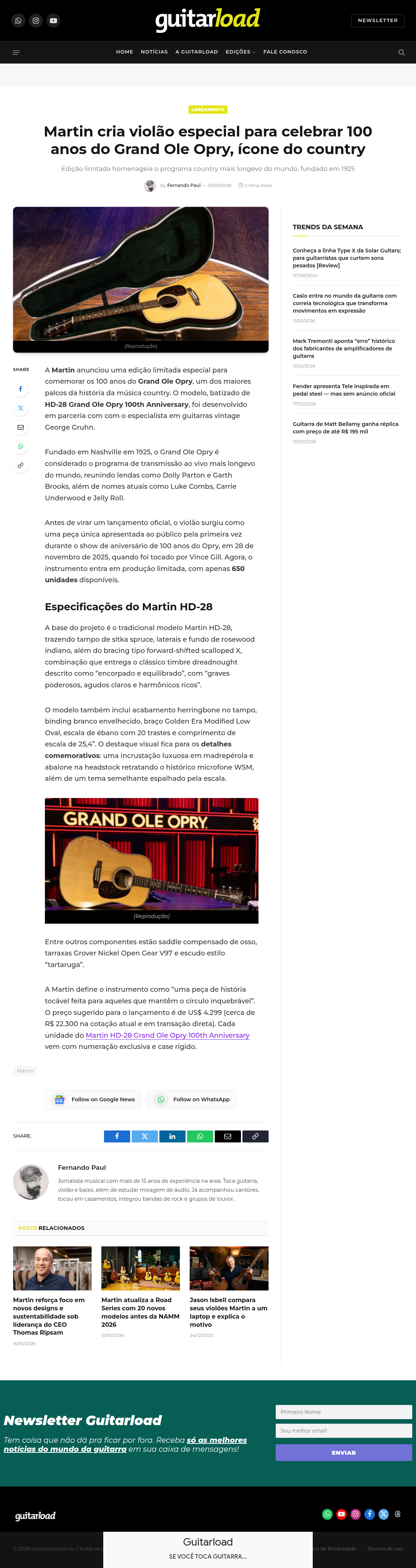Image resolution: width=416 pixels, height=1568 pixels.
Task: Open the hamburger menu in the header
Action: point(16,52)
